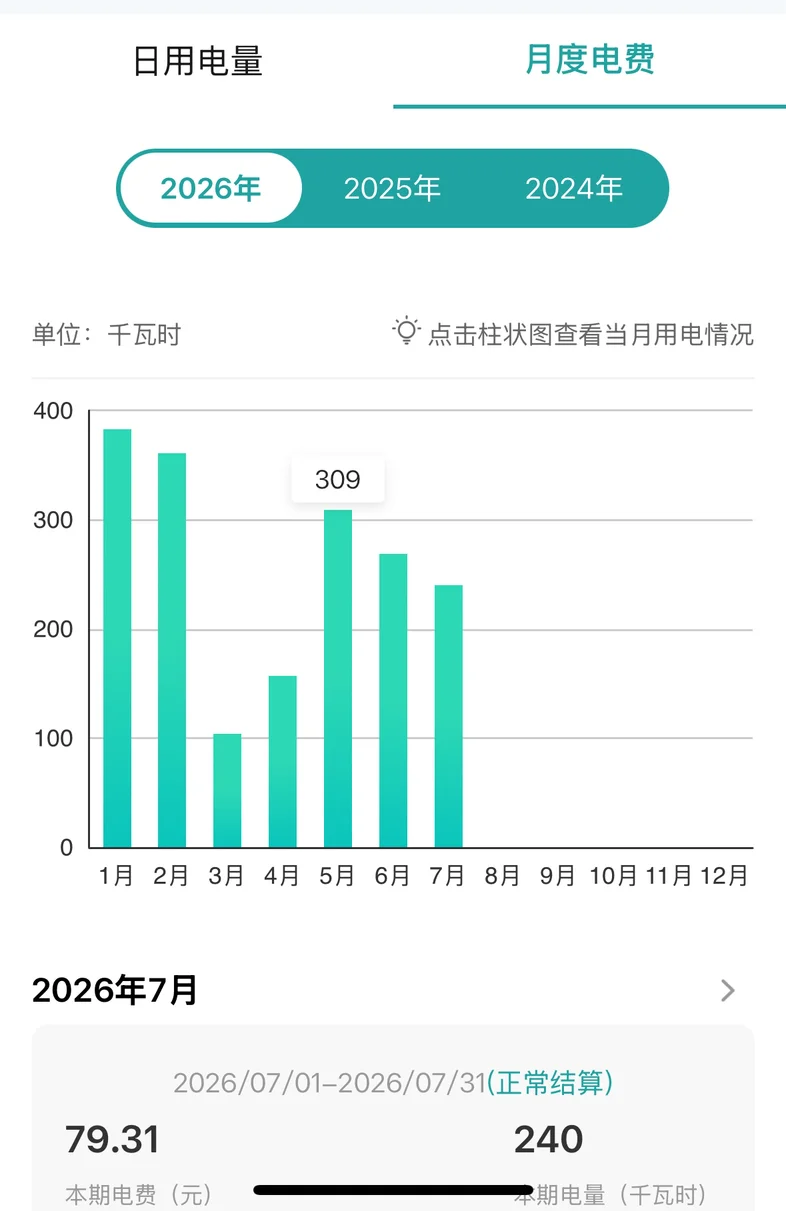
Task: Choose the 2026年 segment
Action: coord(211,188)
